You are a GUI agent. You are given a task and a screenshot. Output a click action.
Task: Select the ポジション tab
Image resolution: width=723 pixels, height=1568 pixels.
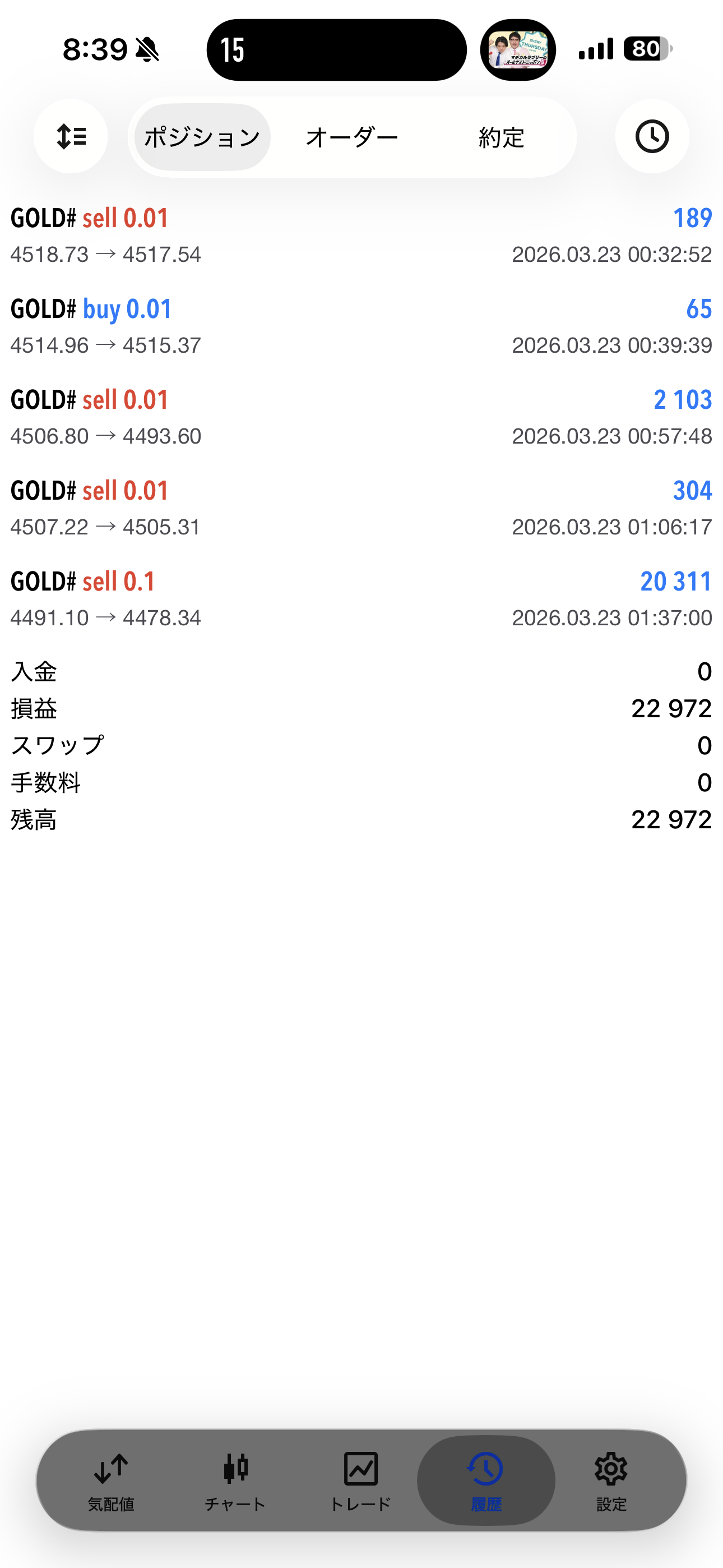(x=202, y=137)
